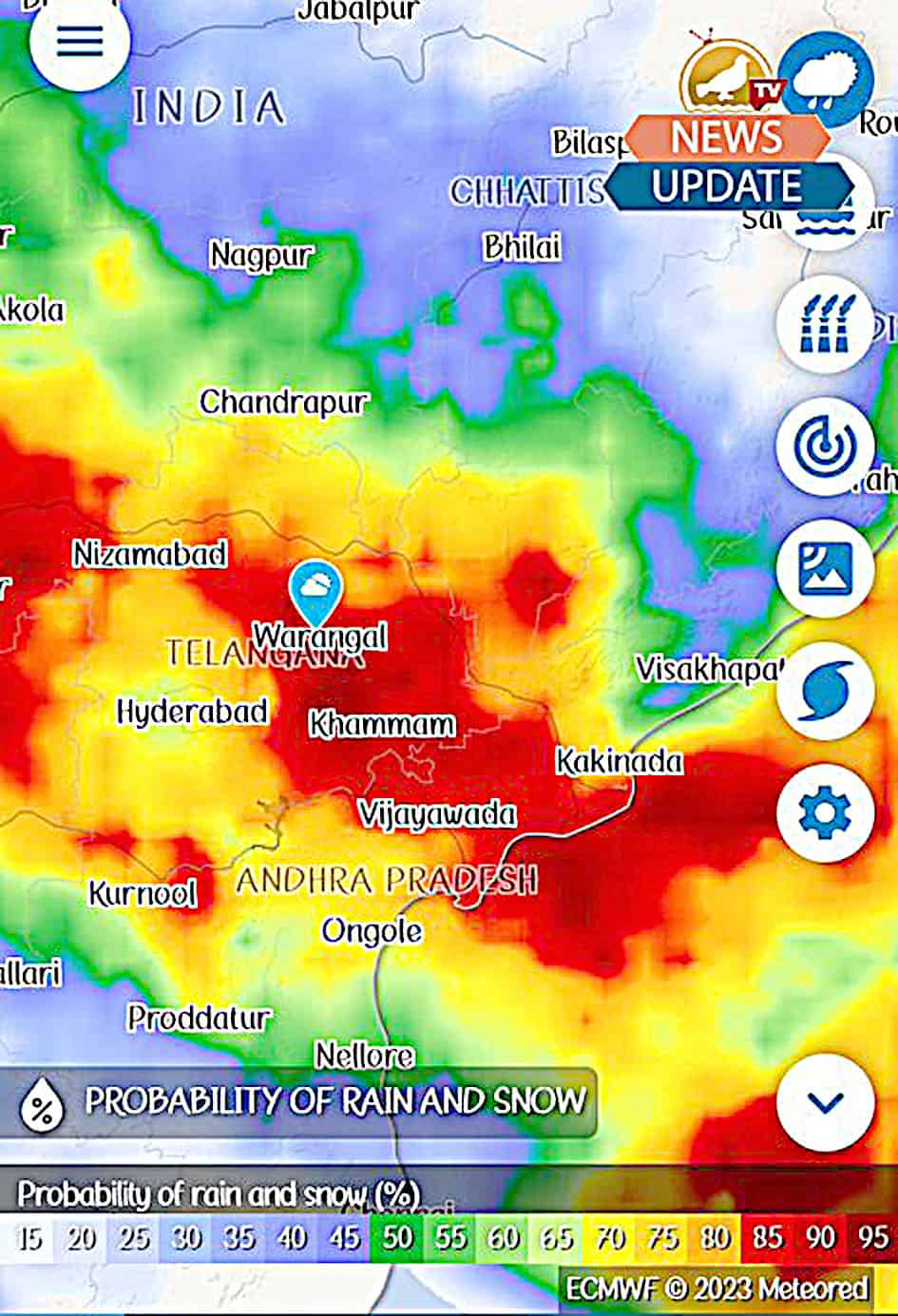Open the hamburger menu
This screenshot has height=1316, width=898.
(80, 43)
